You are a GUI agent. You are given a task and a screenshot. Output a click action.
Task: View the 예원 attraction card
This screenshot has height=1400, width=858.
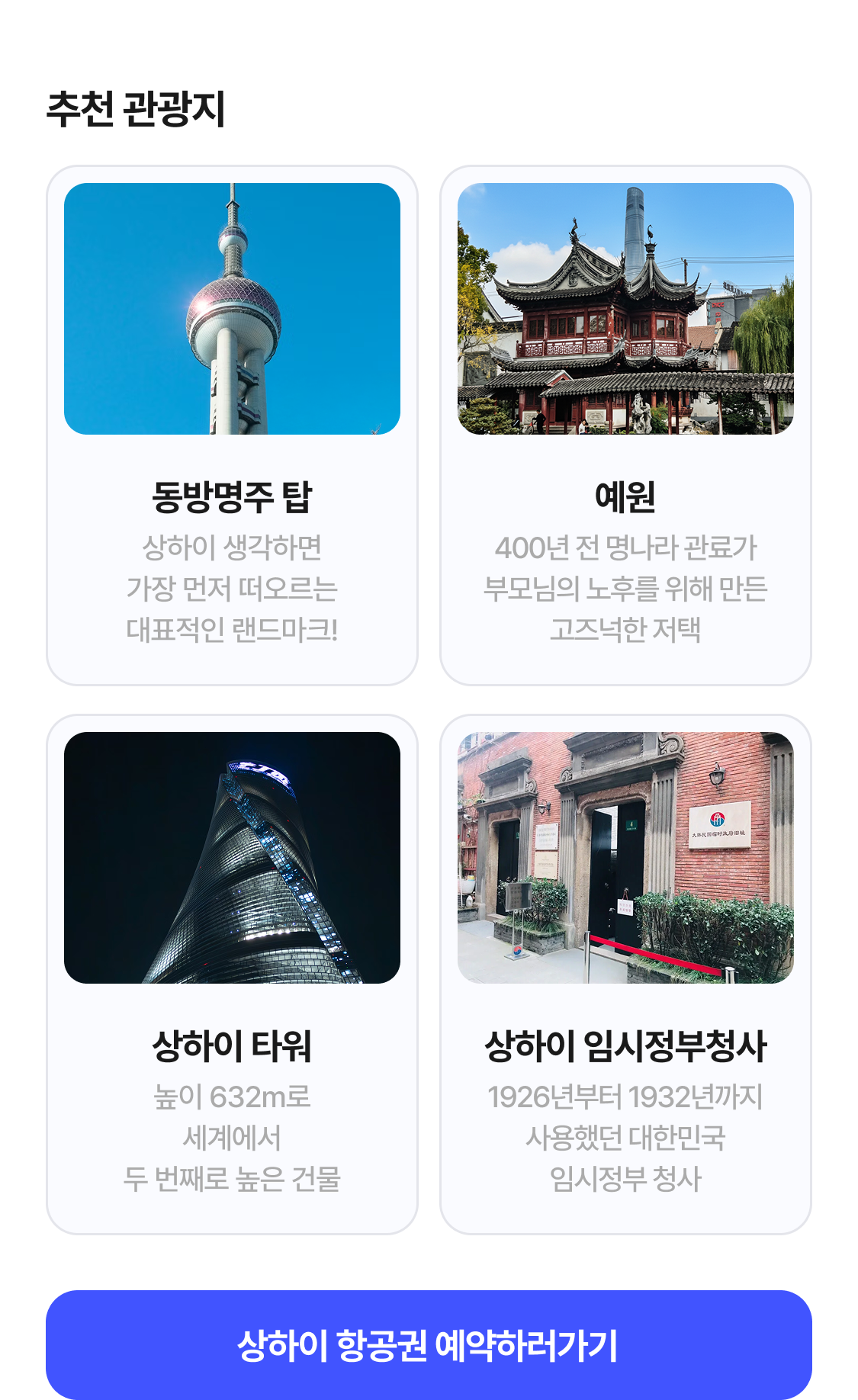(x=625, y=425)
